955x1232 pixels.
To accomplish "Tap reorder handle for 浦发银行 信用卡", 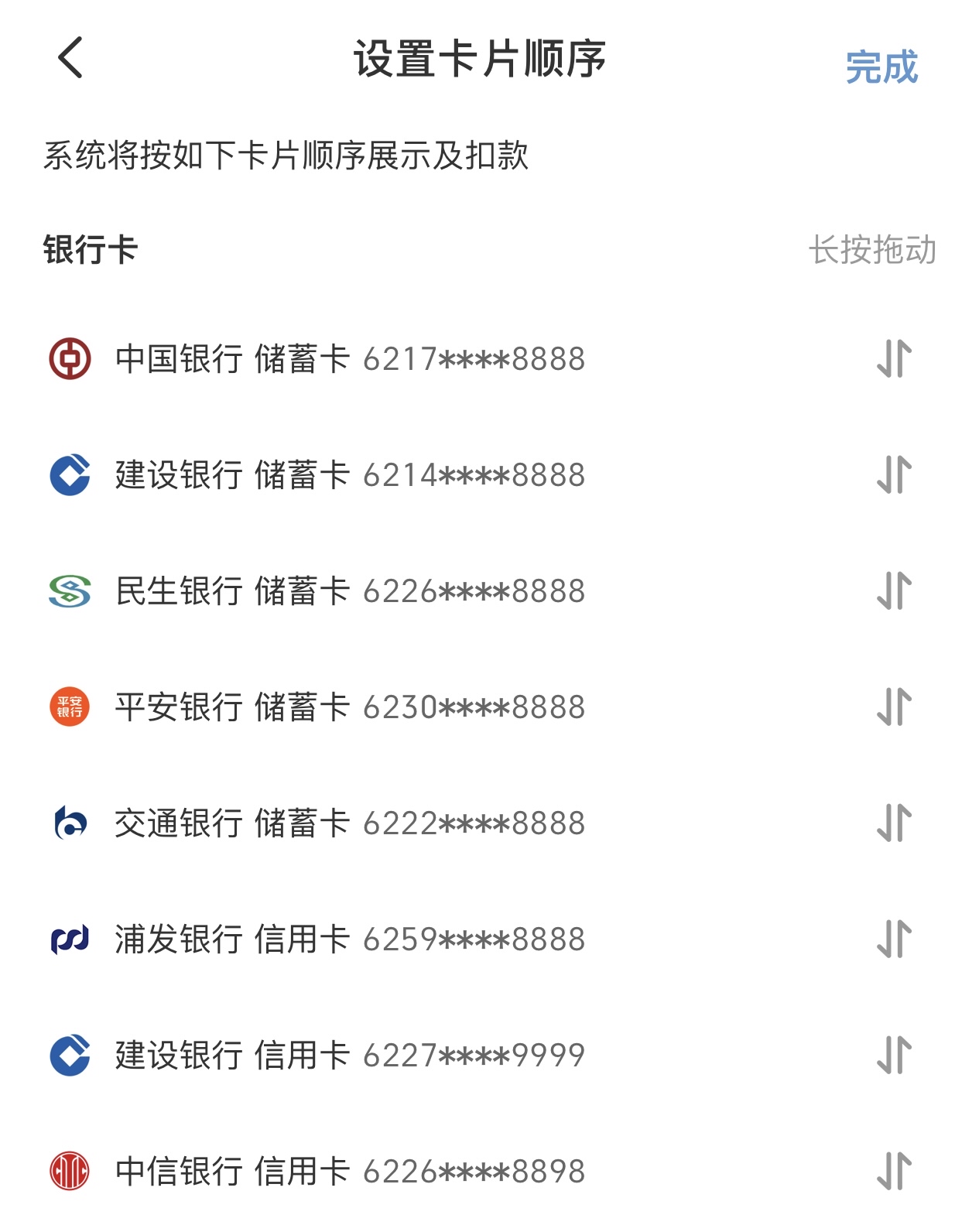I will tap(894, 939).
